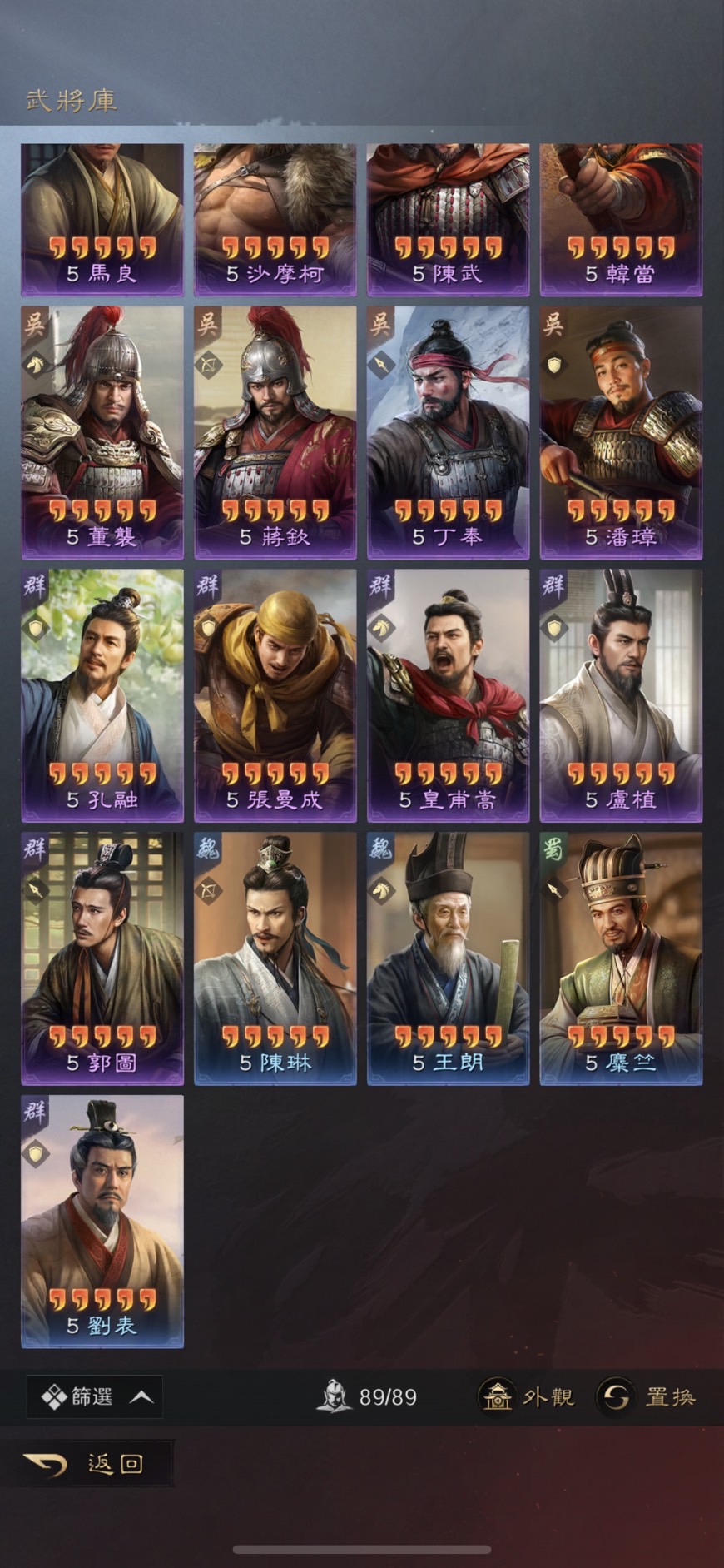Open the 馬良 general card
Screen dimensions: 724x1568
102,220
